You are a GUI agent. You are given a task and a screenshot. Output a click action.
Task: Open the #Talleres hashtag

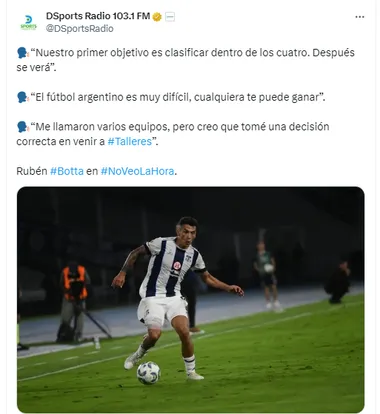tap(130, 141)
